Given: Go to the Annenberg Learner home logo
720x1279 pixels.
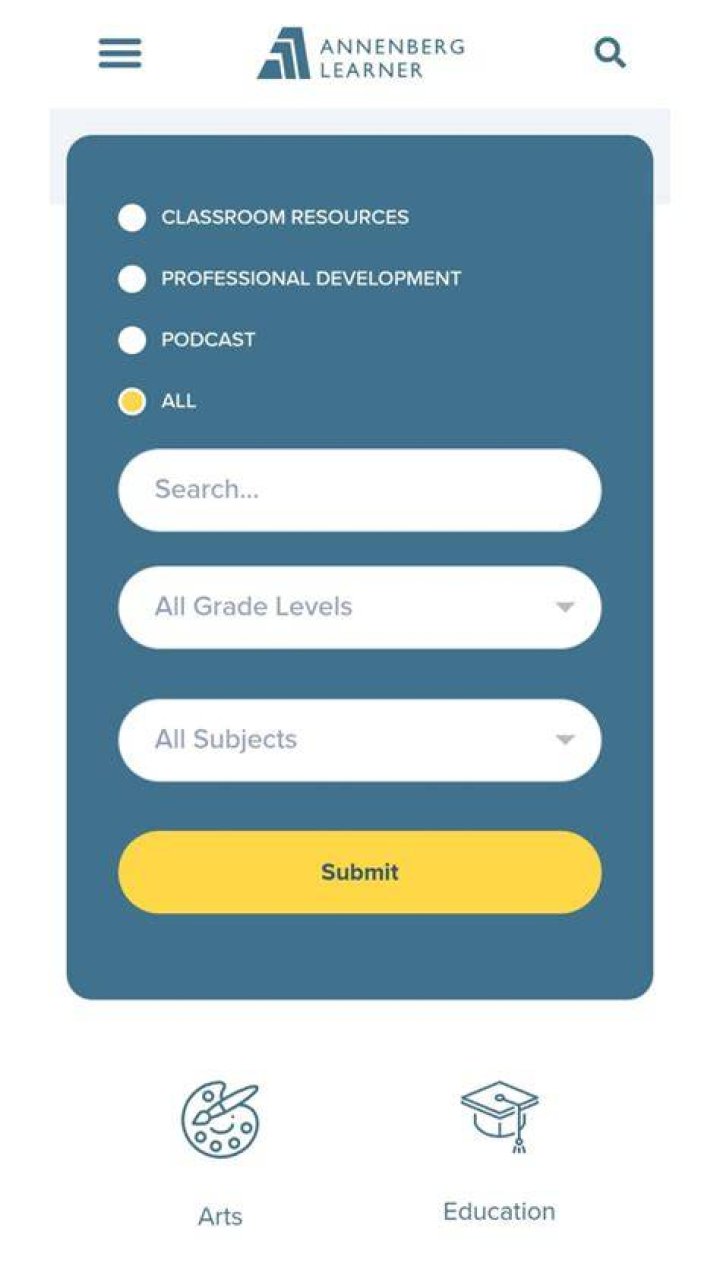Looking at the screenshot, I should 360,53.
